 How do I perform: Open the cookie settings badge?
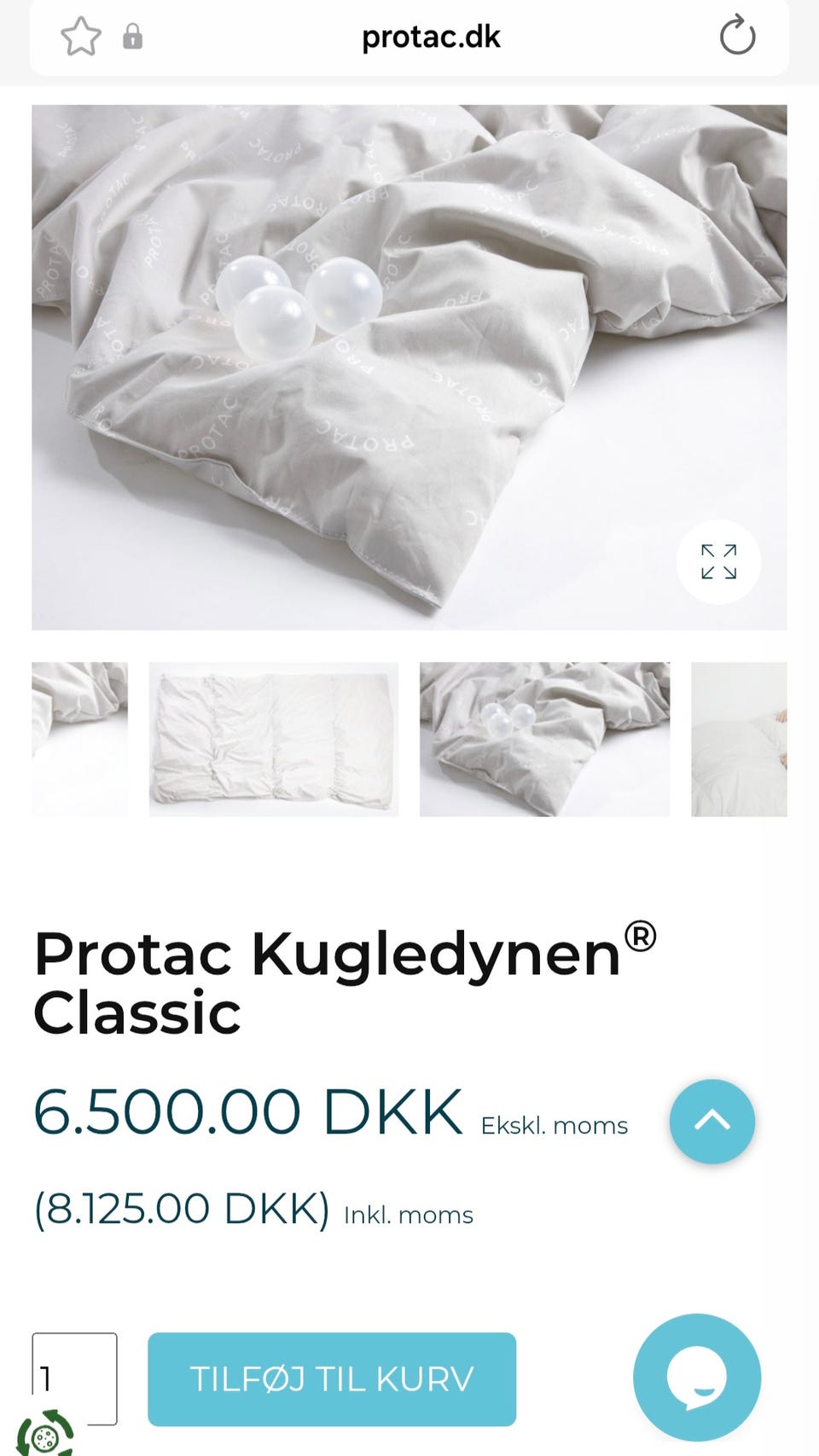click(x=45, y=1436)
